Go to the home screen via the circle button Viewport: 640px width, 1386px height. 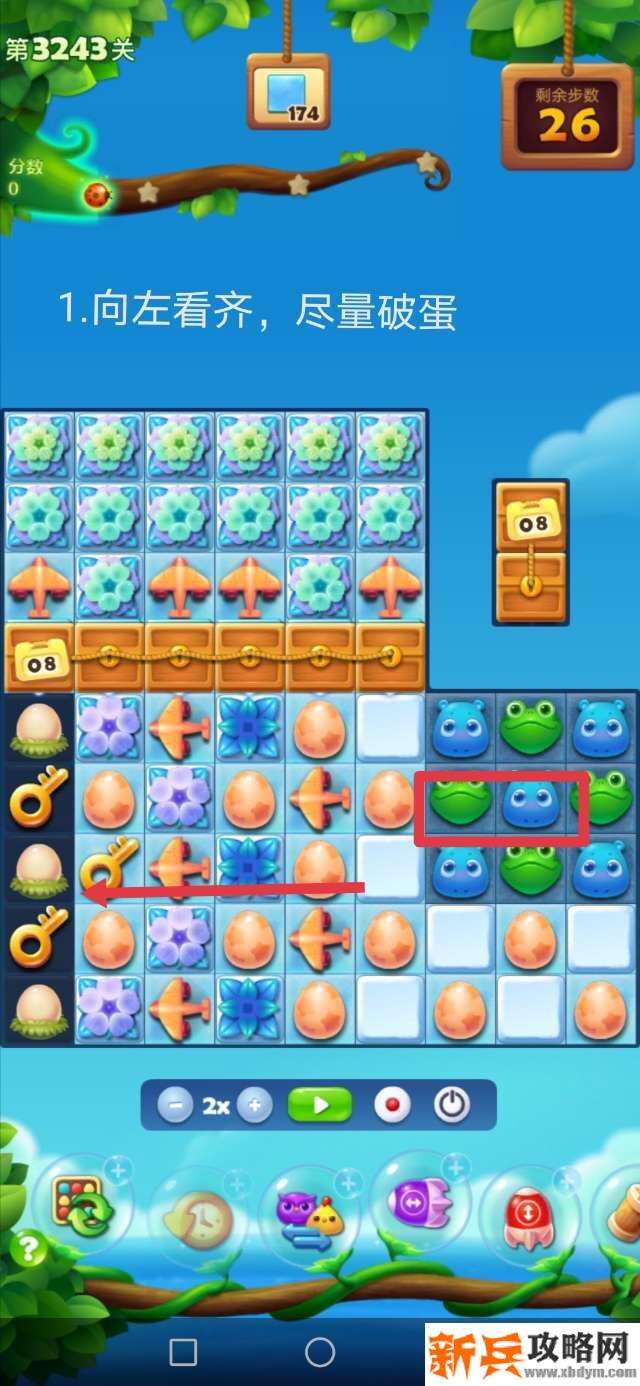320,1353
